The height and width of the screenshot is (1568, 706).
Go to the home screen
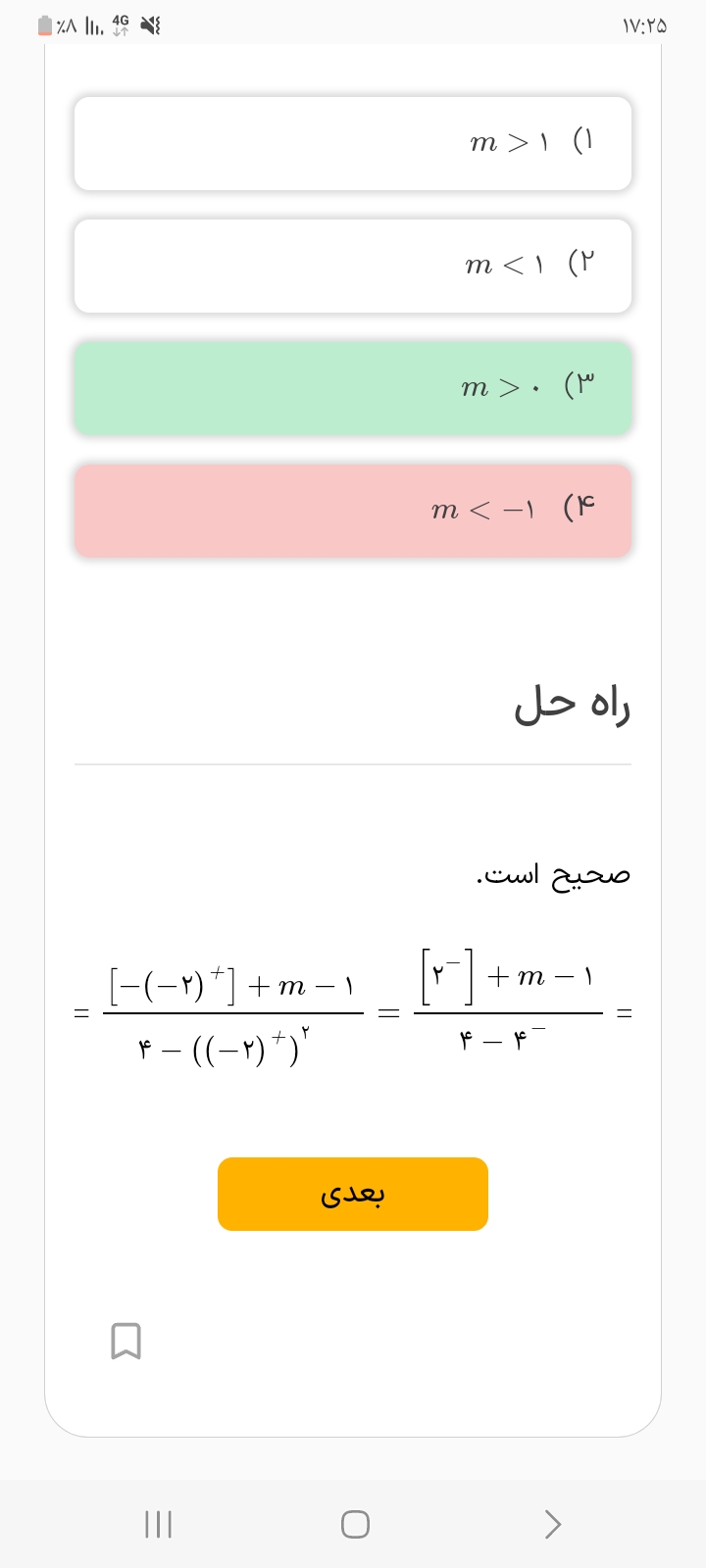click(355, 1524)
